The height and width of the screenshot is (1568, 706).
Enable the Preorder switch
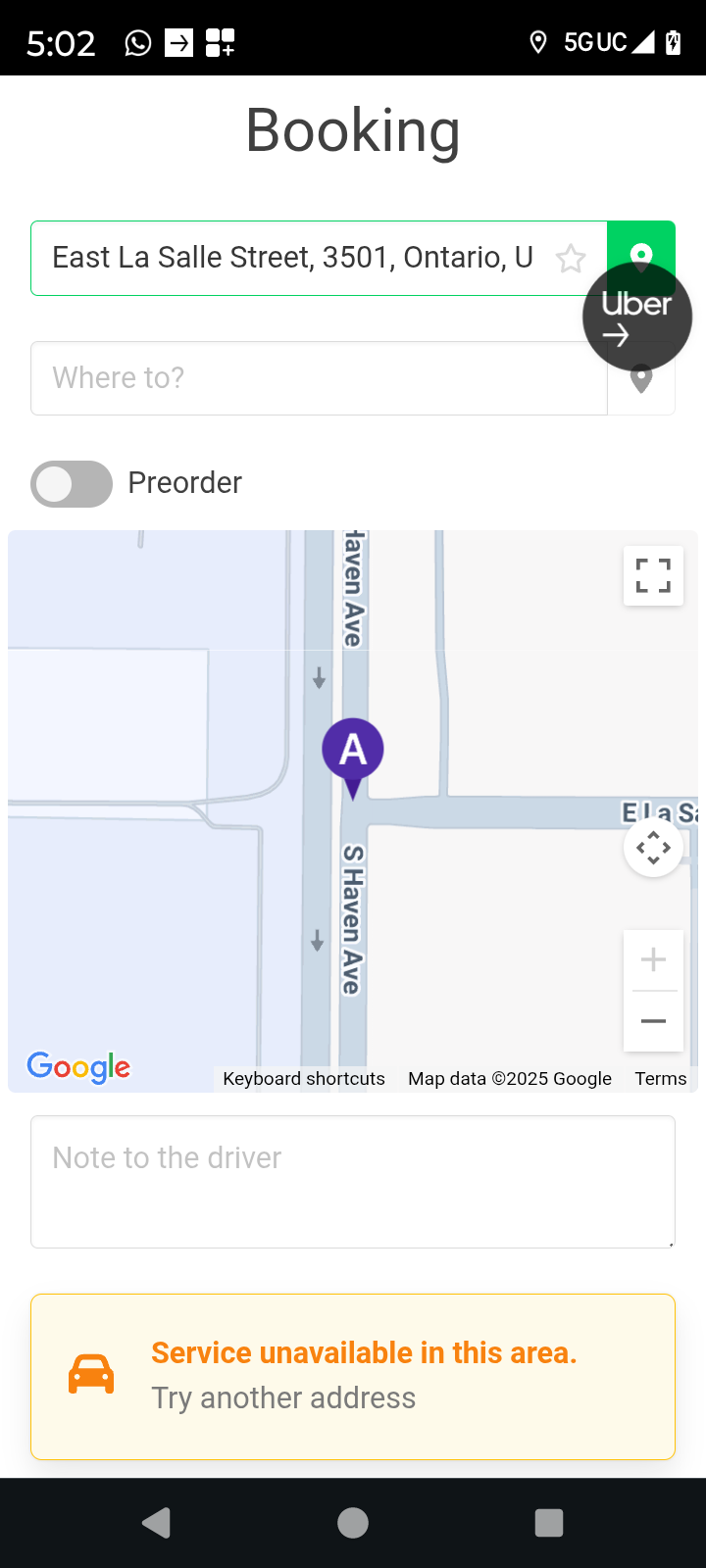[72, 484]
